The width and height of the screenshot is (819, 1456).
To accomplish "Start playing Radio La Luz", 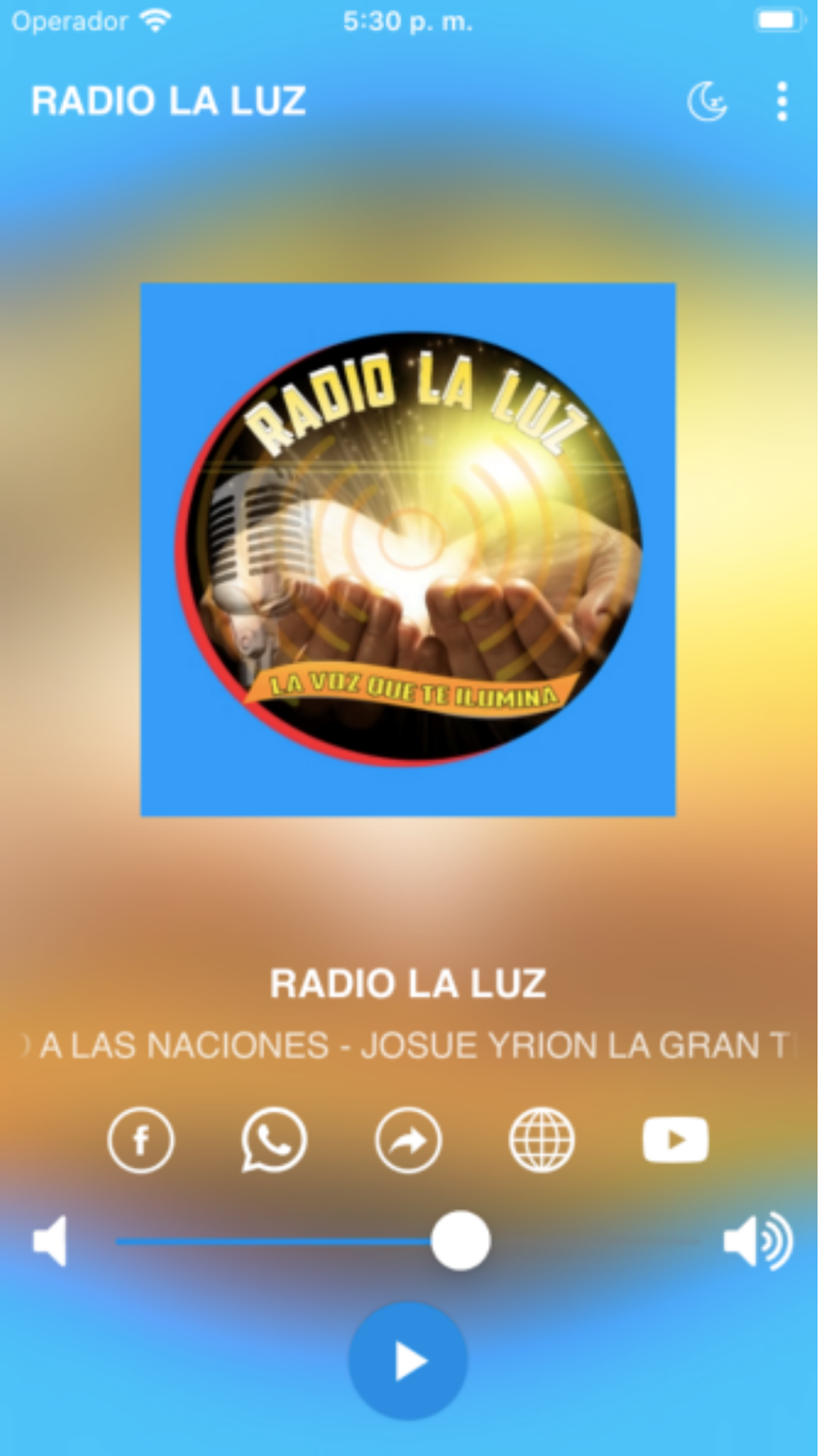I will tap(408, 1360).
